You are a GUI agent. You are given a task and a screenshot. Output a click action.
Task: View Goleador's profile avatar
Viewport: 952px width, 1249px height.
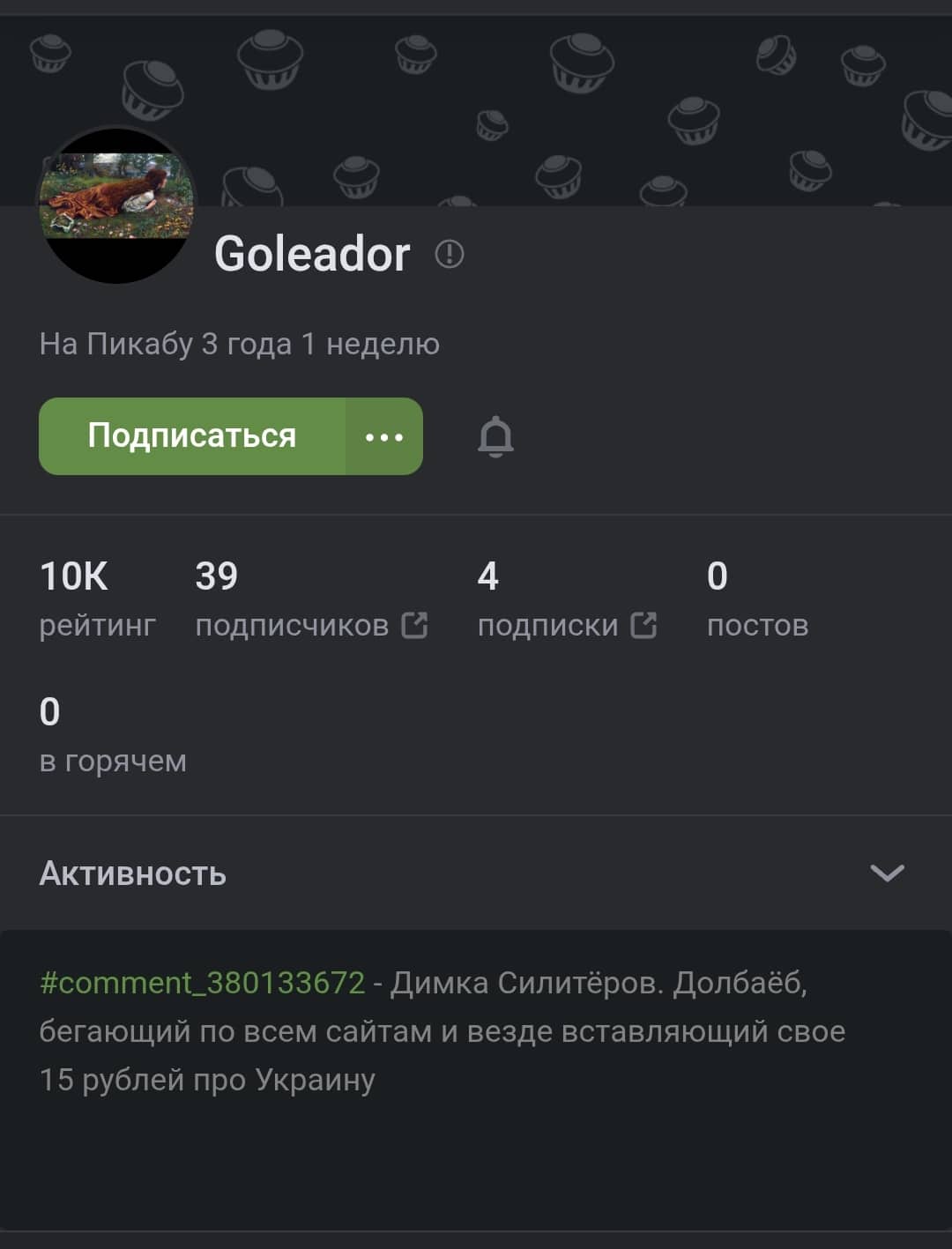(116, 205)
